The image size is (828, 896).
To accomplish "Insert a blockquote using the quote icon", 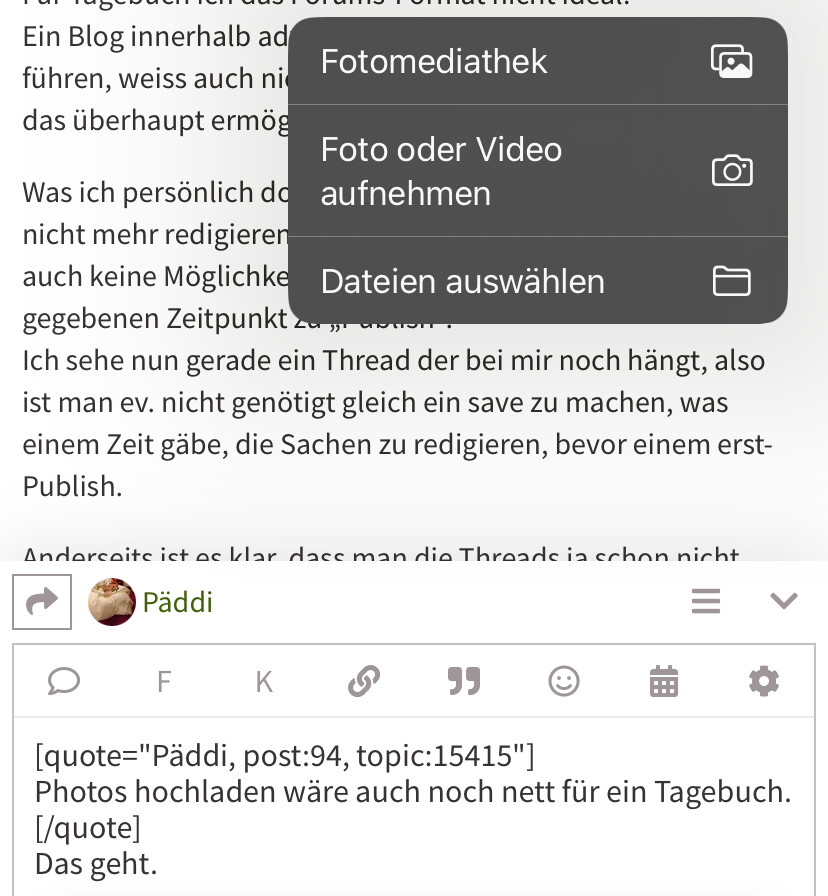I will [x=464, y=682].
